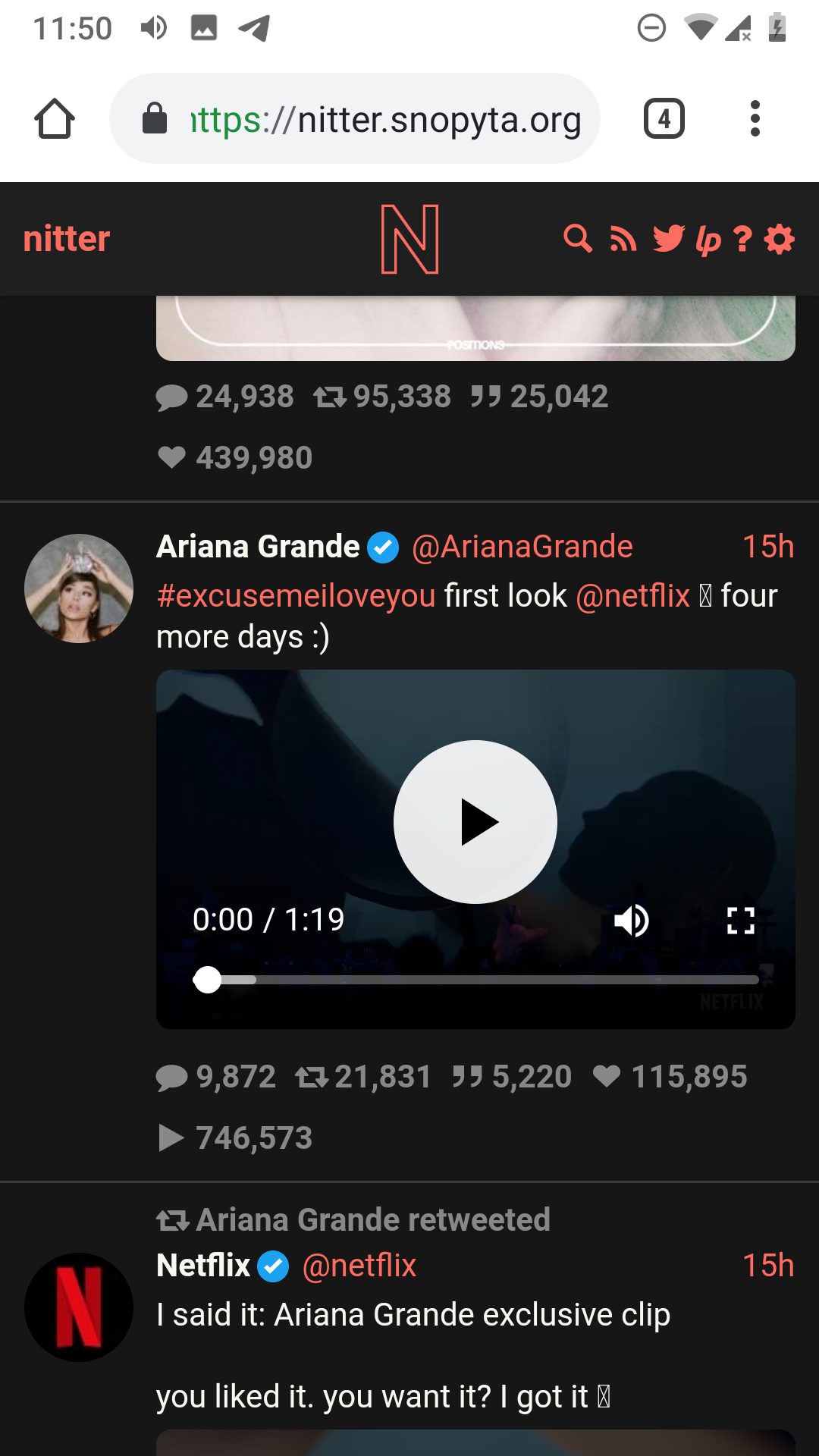Tap the nitter.snopyta.org address bar
The image size is (819, 1456).
(x=364, y=119)
